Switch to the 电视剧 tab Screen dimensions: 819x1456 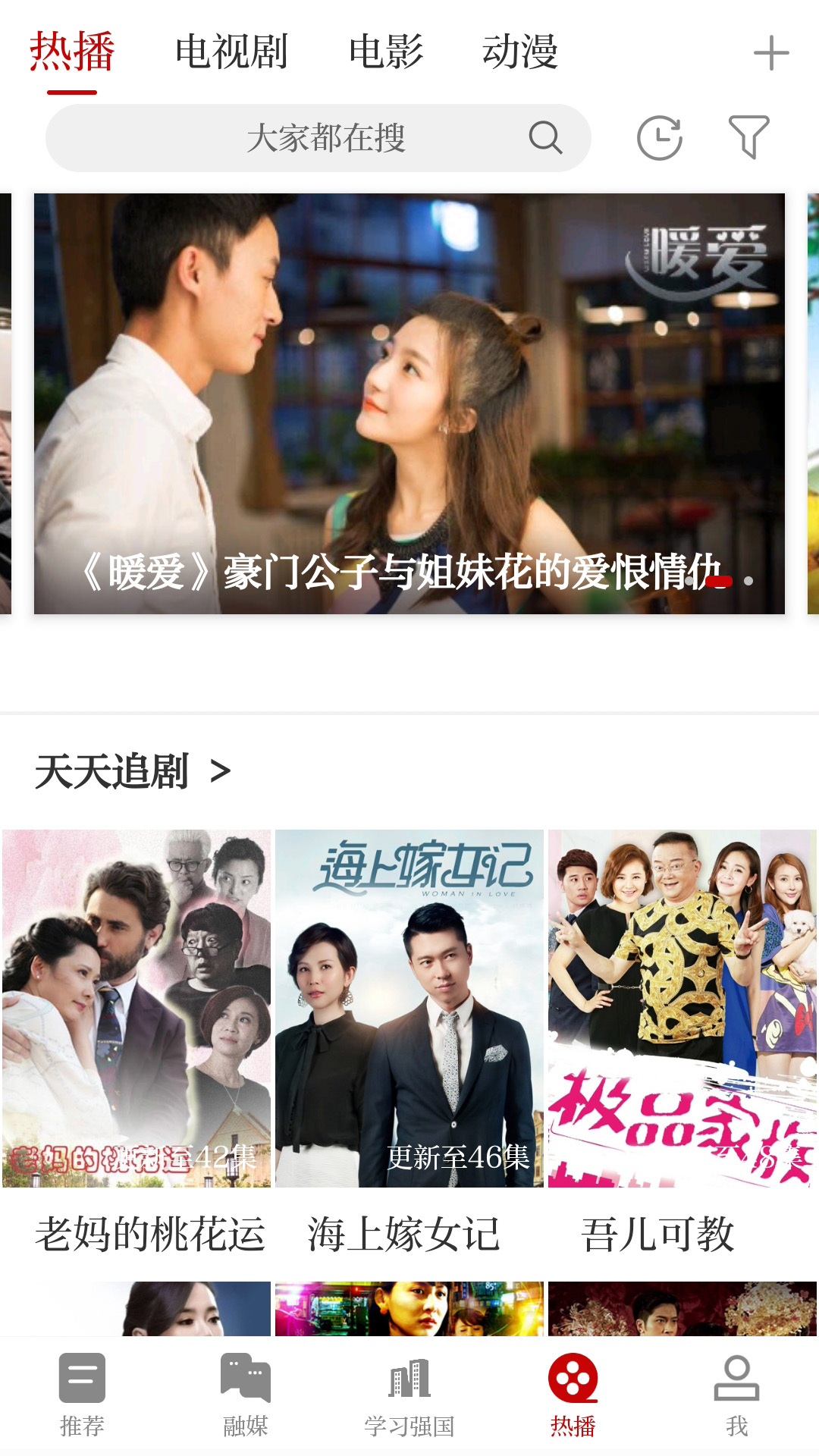coord(230,52)
